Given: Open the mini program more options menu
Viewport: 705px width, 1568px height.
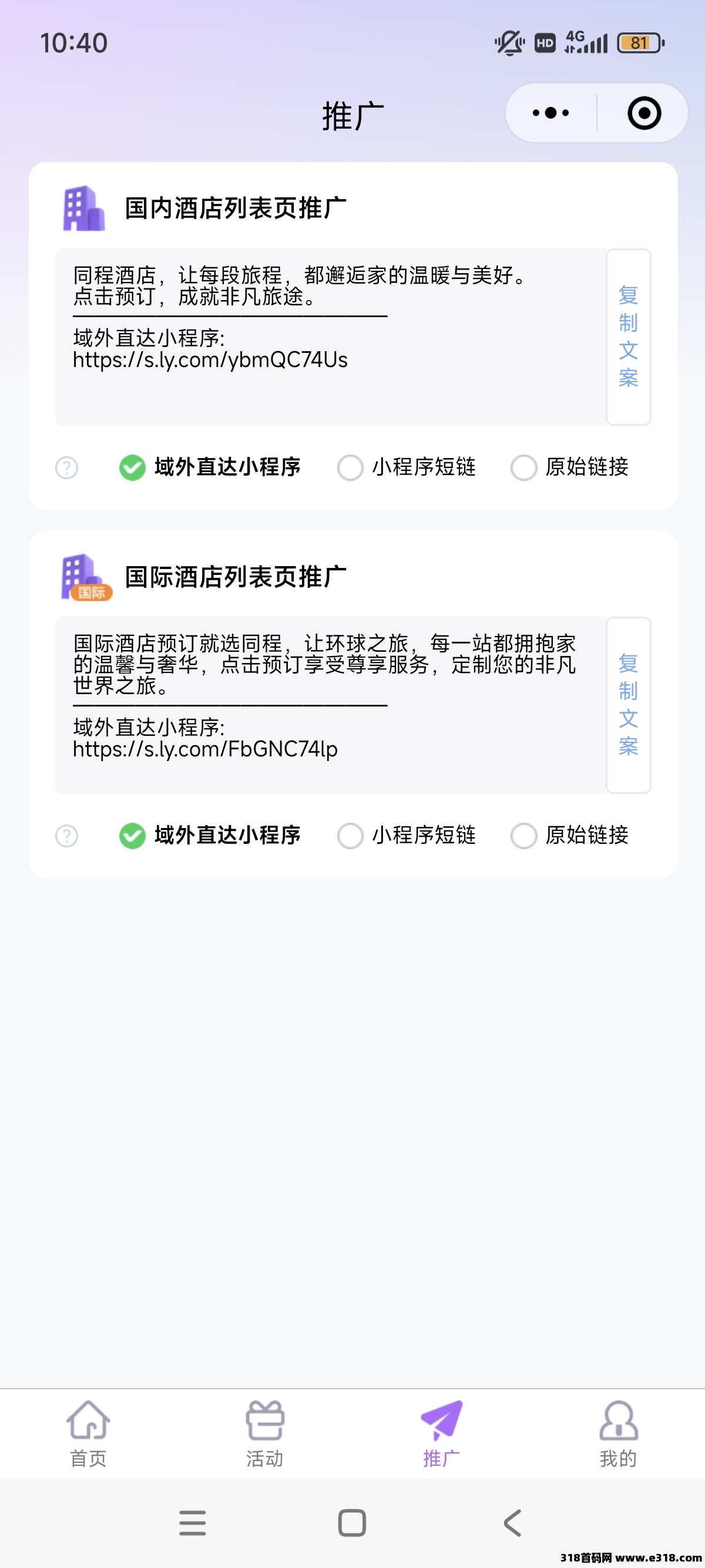Looking at the screenshot, I should click(550, 113).
